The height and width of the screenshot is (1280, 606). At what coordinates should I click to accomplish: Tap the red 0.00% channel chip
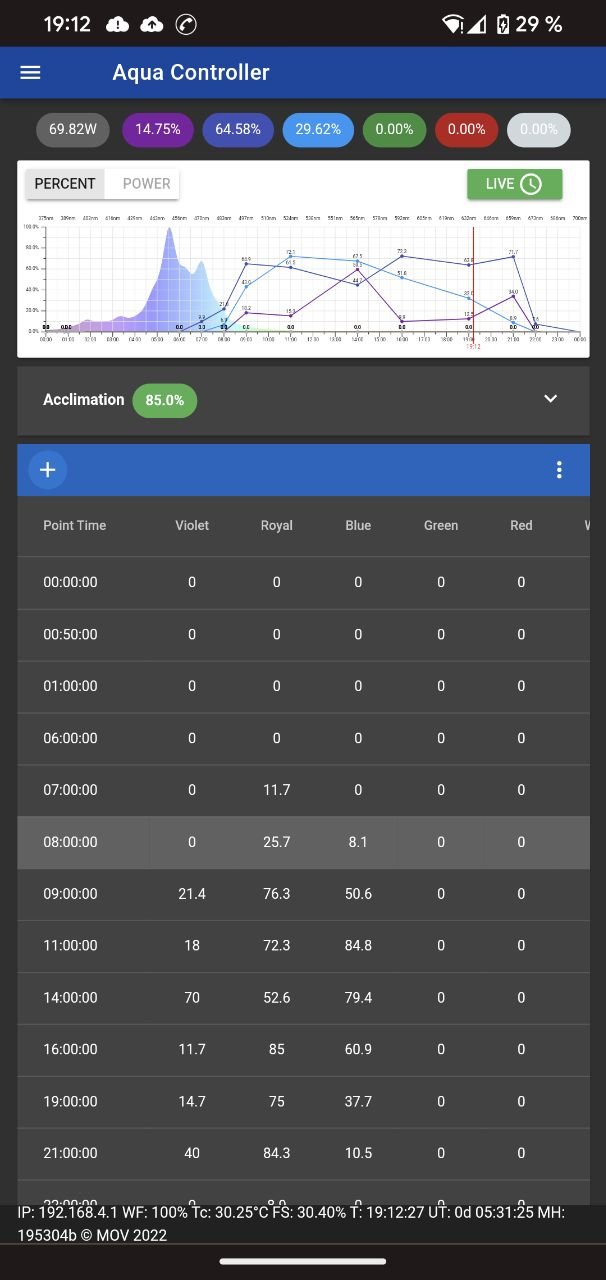tap(466, 130)
